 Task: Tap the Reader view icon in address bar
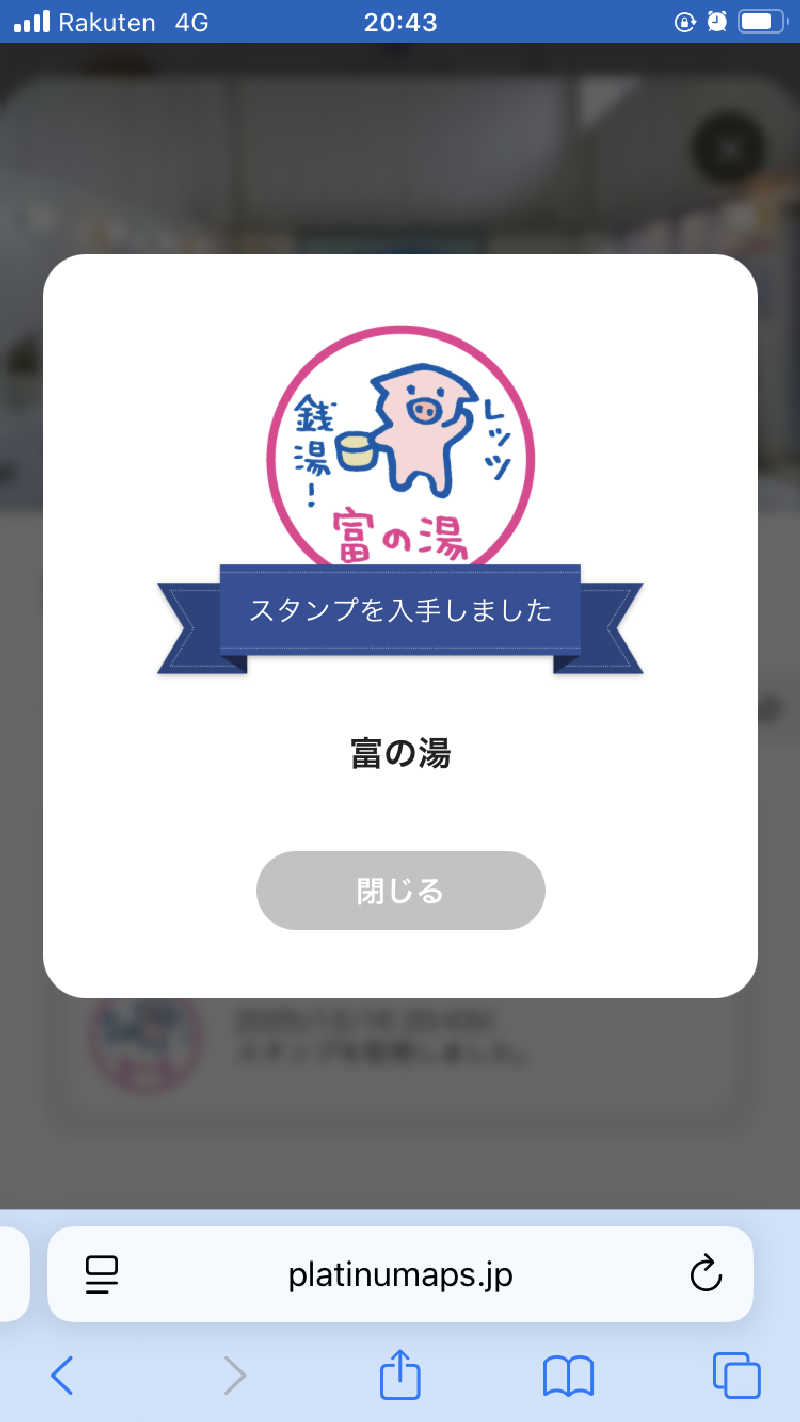(101, 1274)
